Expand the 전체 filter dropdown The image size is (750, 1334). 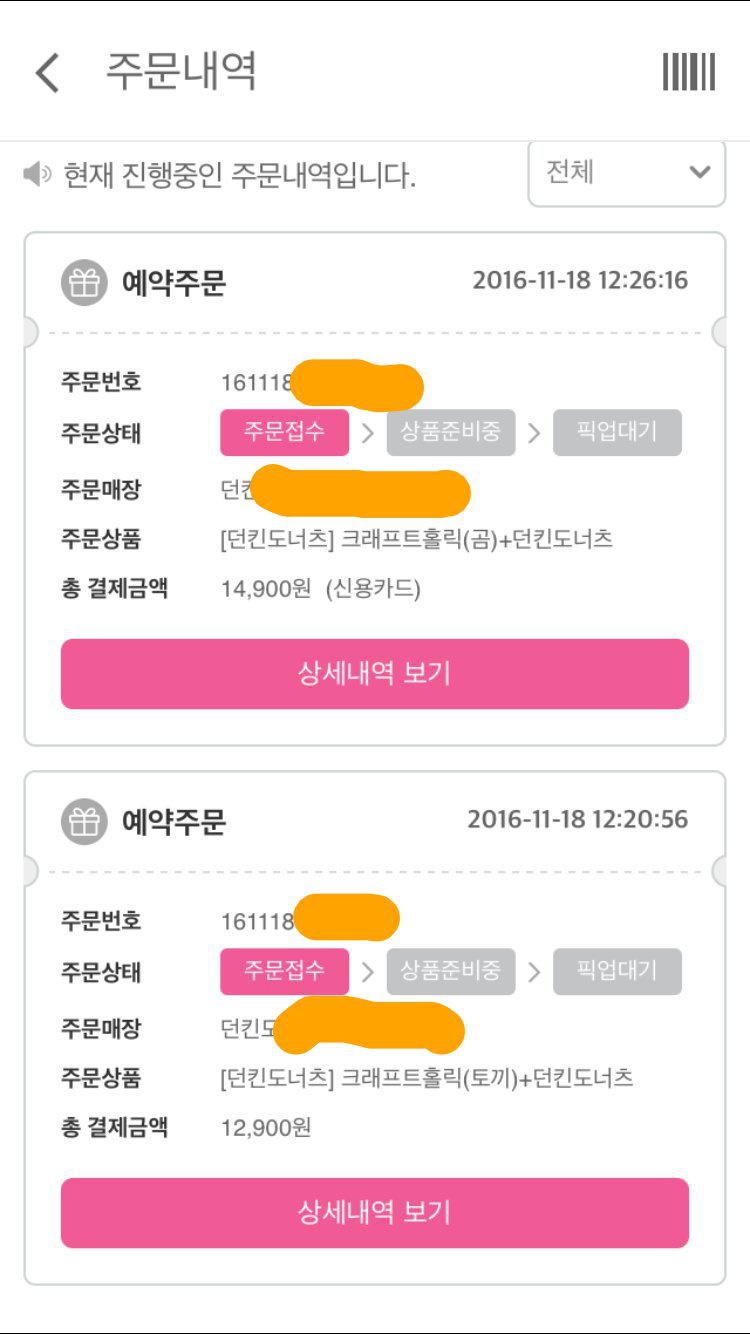[627, 173]
